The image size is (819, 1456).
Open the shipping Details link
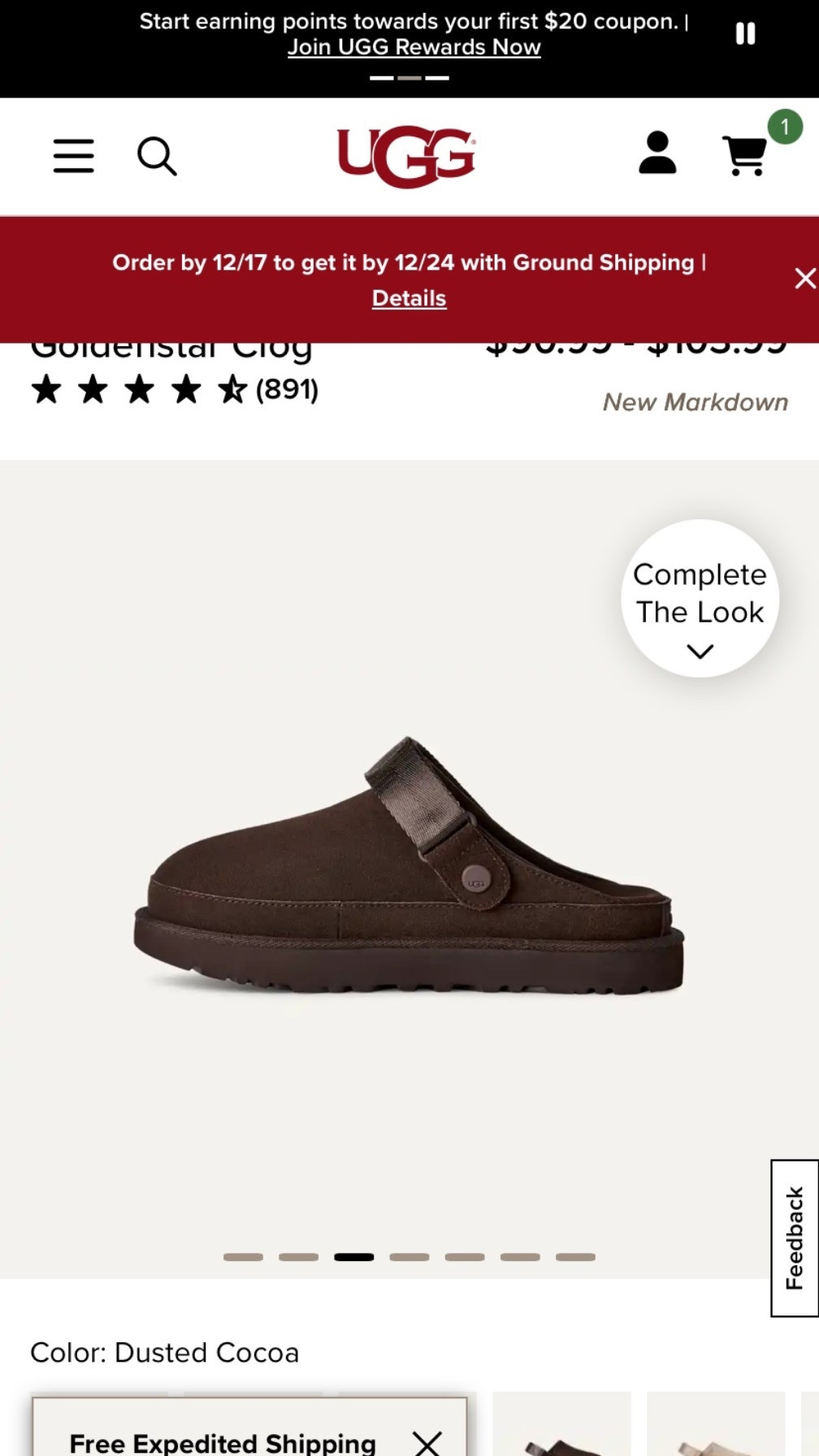409,297
